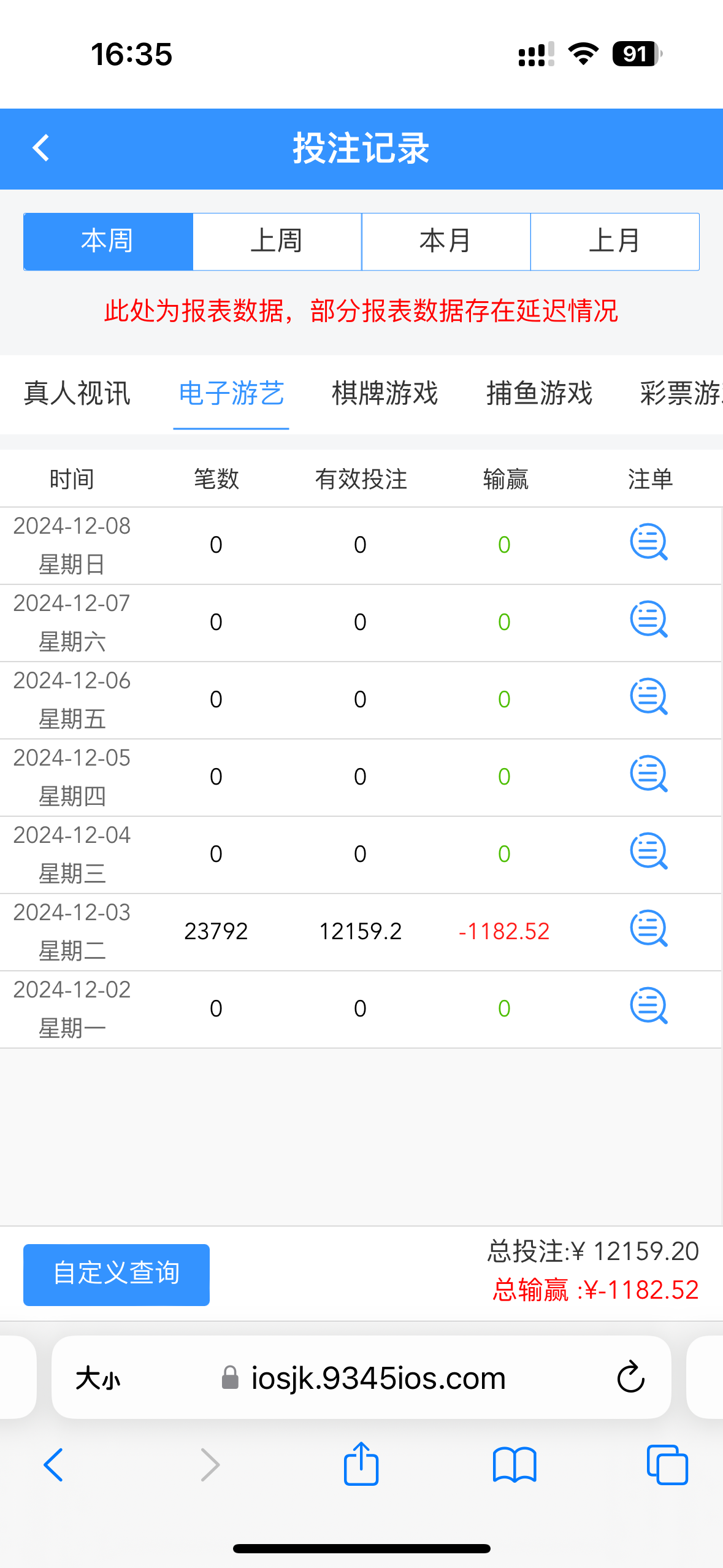The image size is (723, 1568).
Task: Open the 棋牌游戏 category tab
Action: pyautogui.click(x=385, y=393)
